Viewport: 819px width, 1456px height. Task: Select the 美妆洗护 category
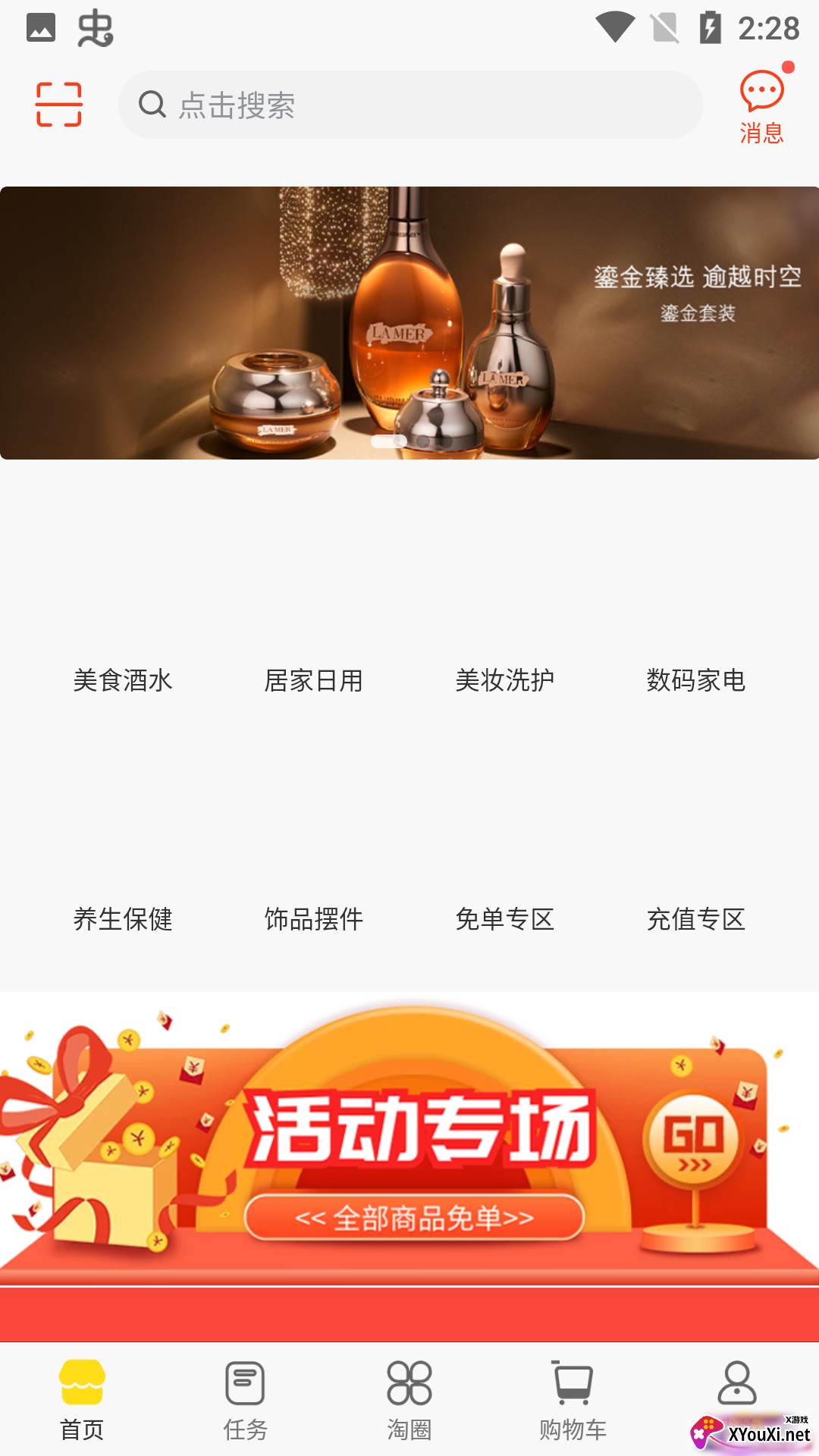coord(505,680)
